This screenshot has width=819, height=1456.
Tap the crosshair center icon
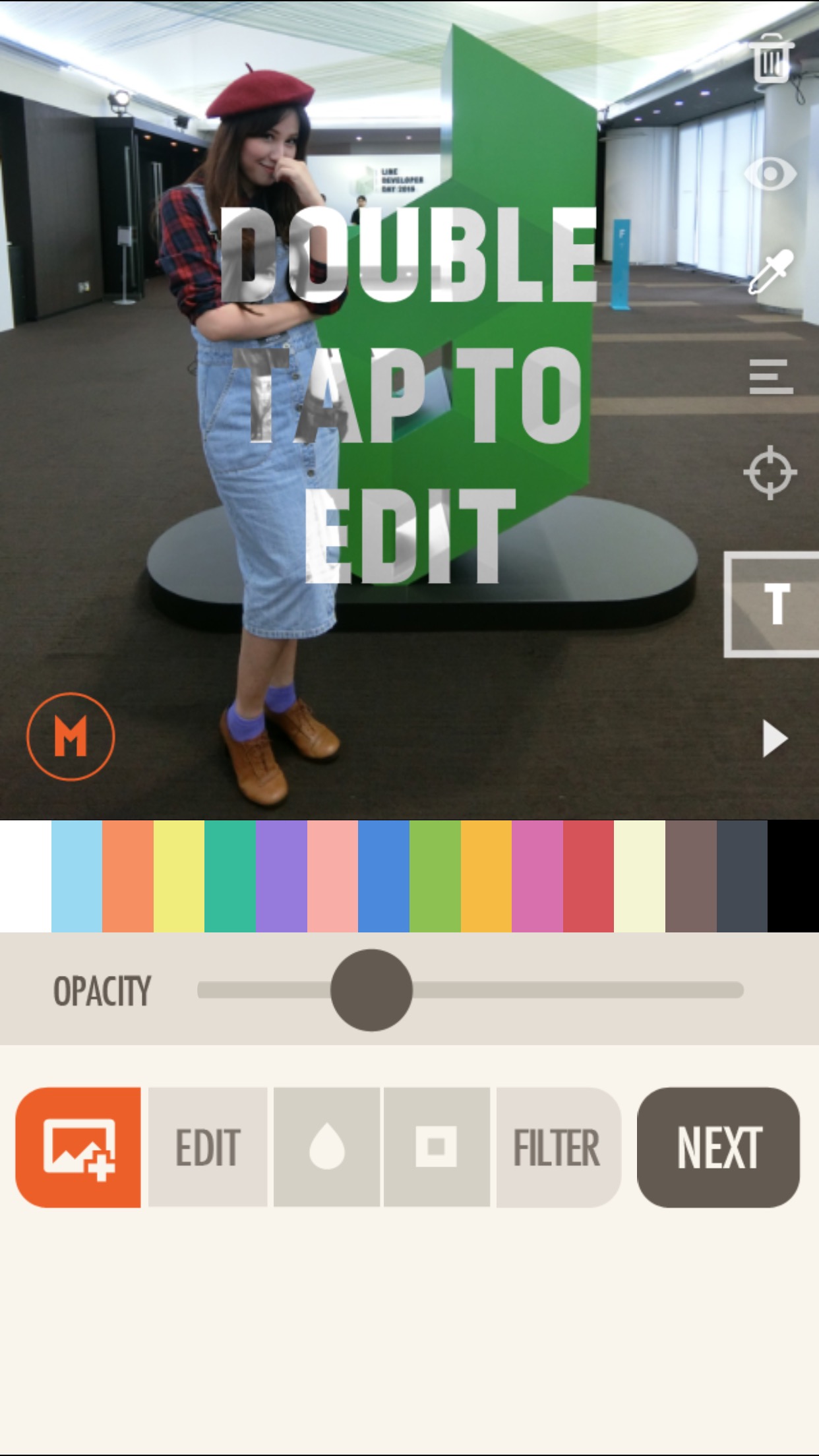click(770, 473)
